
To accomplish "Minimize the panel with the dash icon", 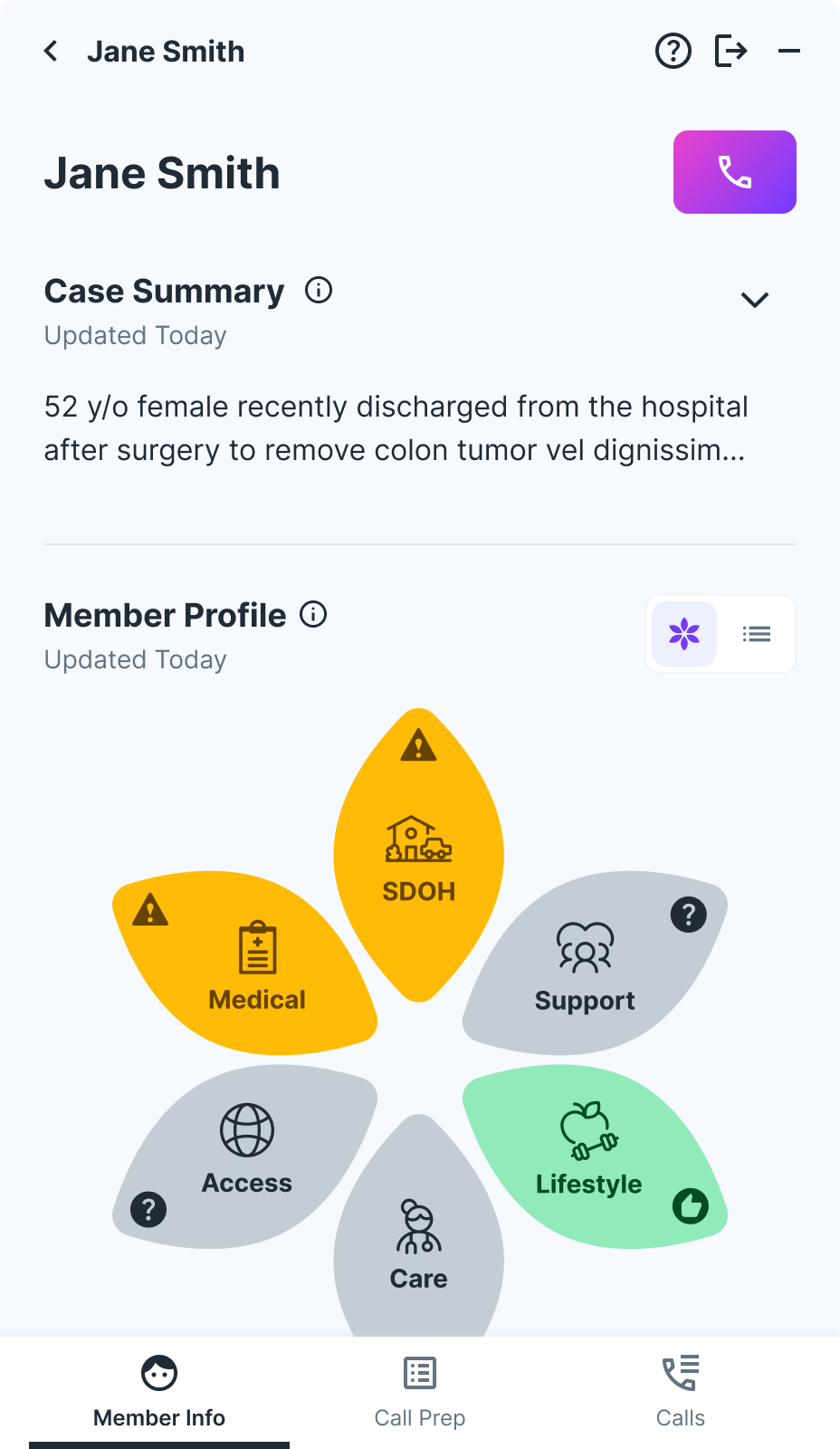I will point(789,52).
